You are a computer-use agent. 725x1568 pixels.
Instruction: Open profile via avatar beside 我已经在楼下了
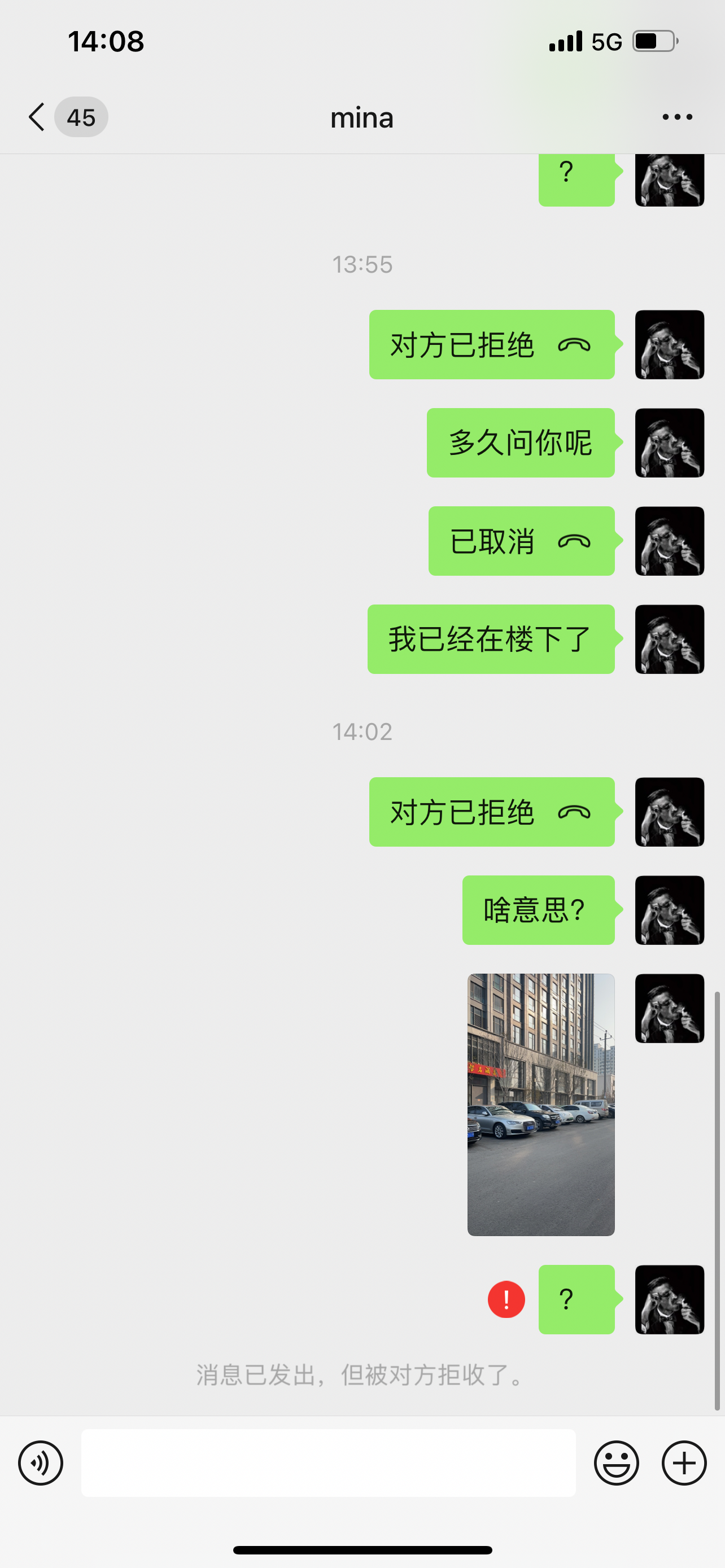point(669,639)
